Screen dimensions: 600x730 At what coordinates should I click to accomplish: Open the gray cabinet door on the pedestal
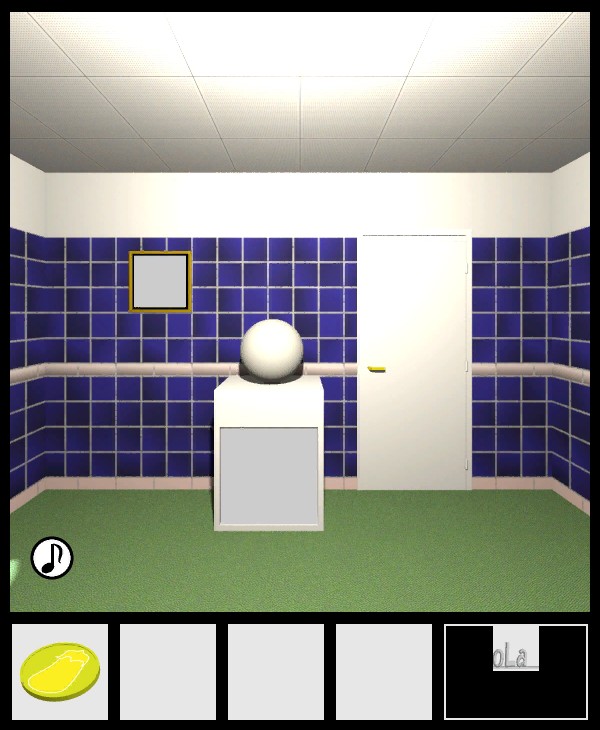click(269, 475)
